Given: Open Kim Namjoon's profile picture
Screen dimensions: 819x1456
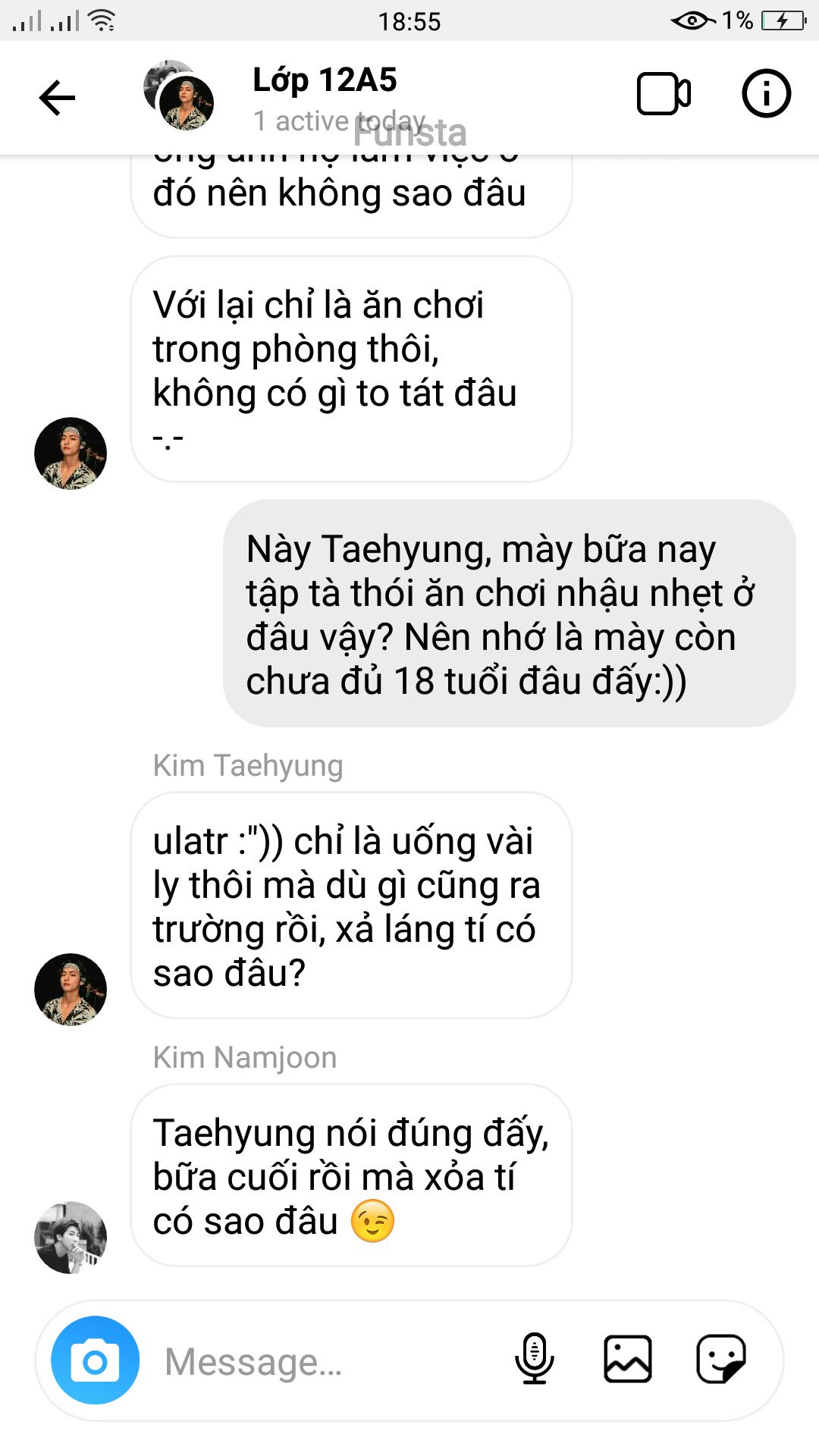Looking at the screenshot, I should (71, 1237).
